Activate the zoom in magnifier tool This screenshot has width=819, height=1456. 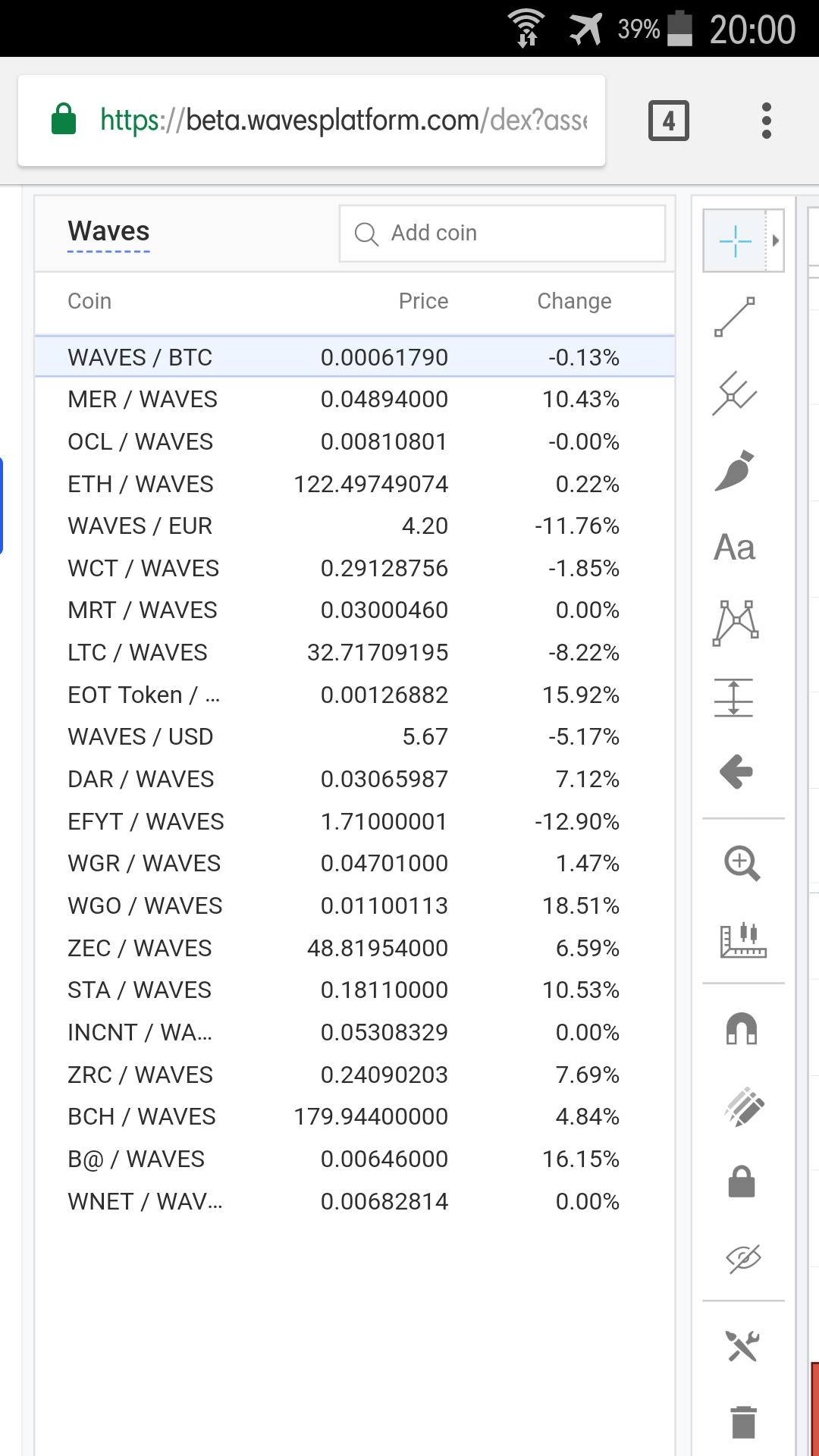[742, 863]
